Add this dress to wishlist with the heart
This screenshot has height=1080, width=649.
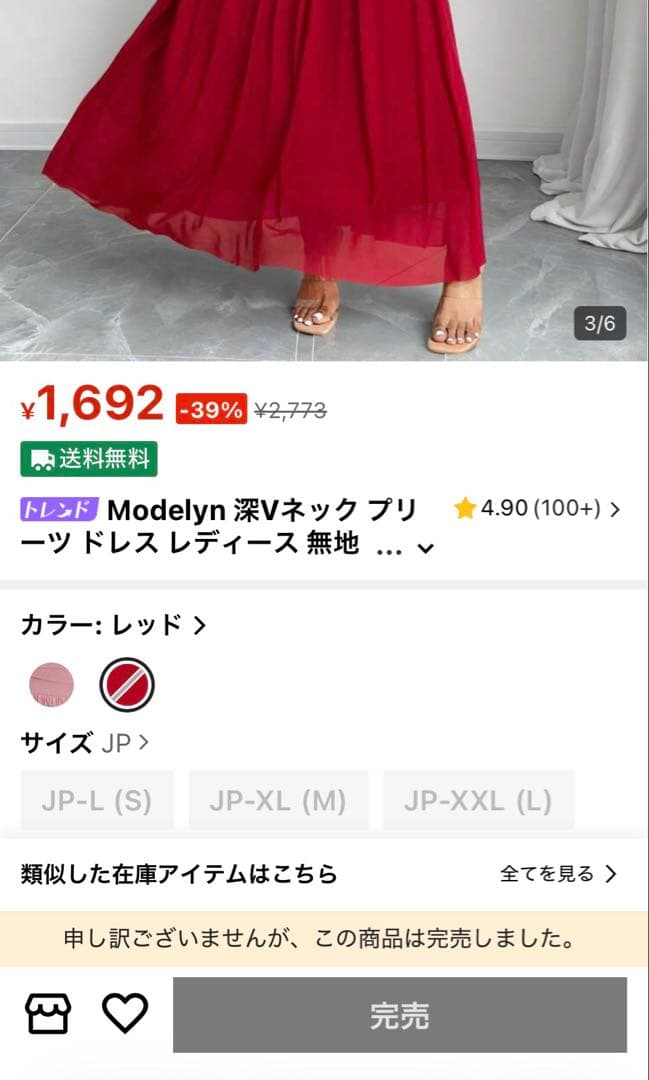(x=125, y=1013)
